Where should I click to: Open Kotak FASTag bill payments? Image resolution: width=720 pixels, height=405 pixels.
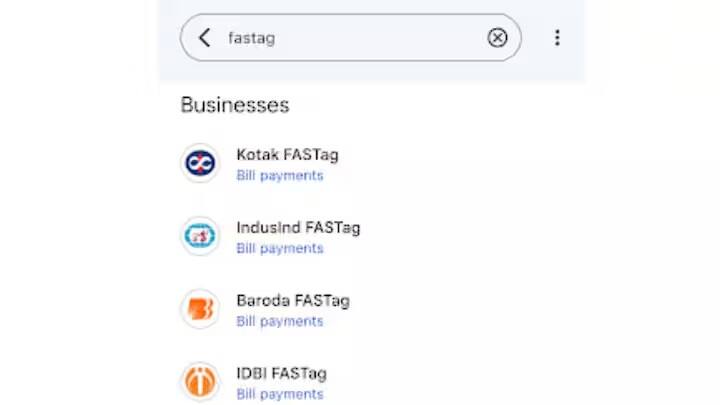287,164
